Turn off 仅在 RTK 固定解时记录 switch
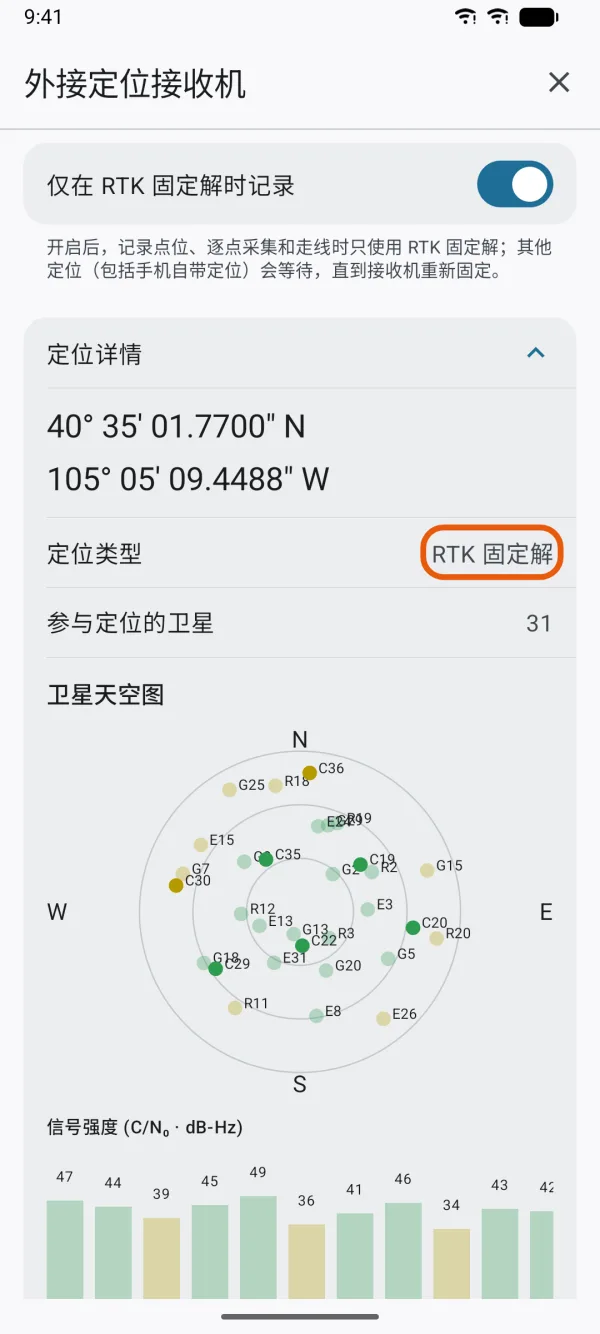Image resolution: width=600 pixels, height=1334 pixels. (x=515, y=185)
